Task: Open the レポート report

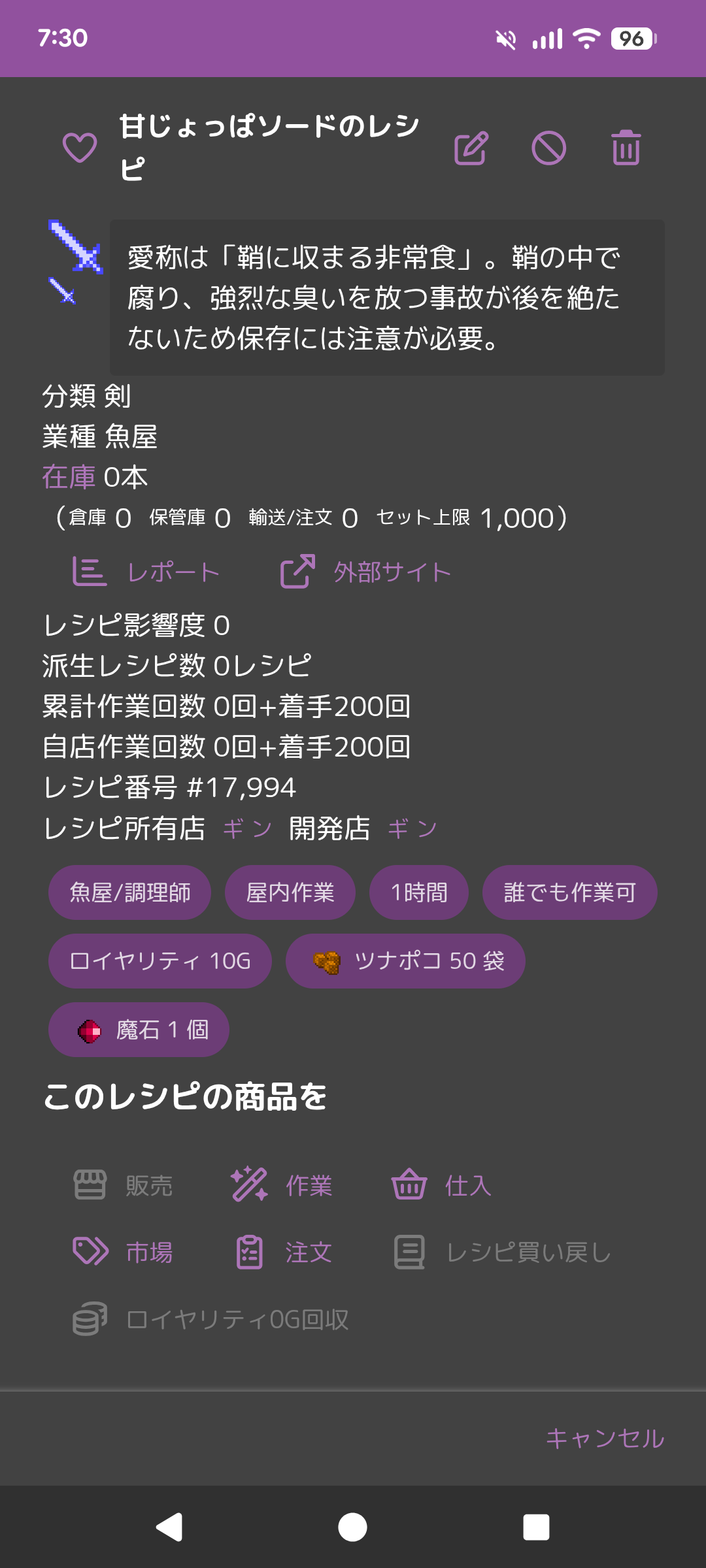Action: [x=146, y=572]
